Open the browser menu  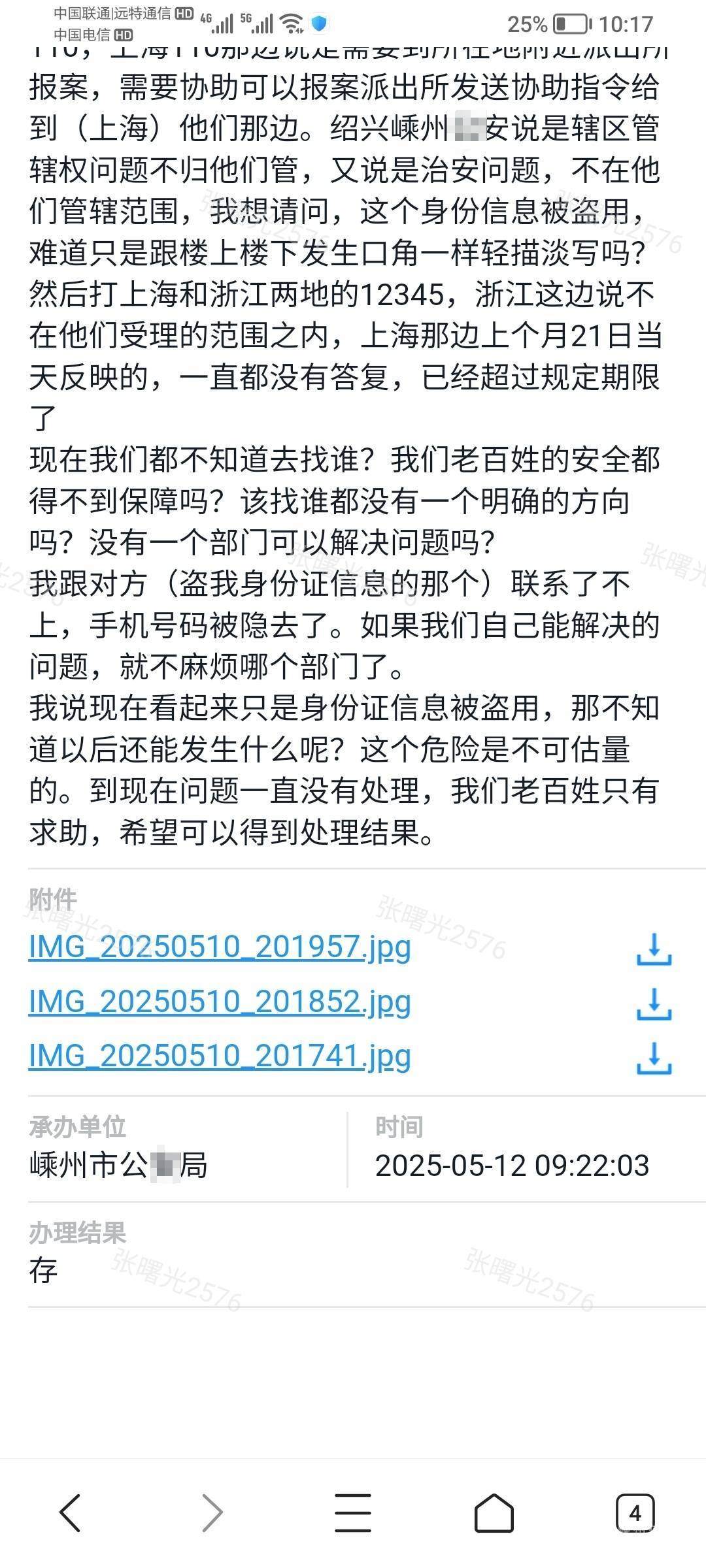pyautogui.click(x=353, y=1512)
